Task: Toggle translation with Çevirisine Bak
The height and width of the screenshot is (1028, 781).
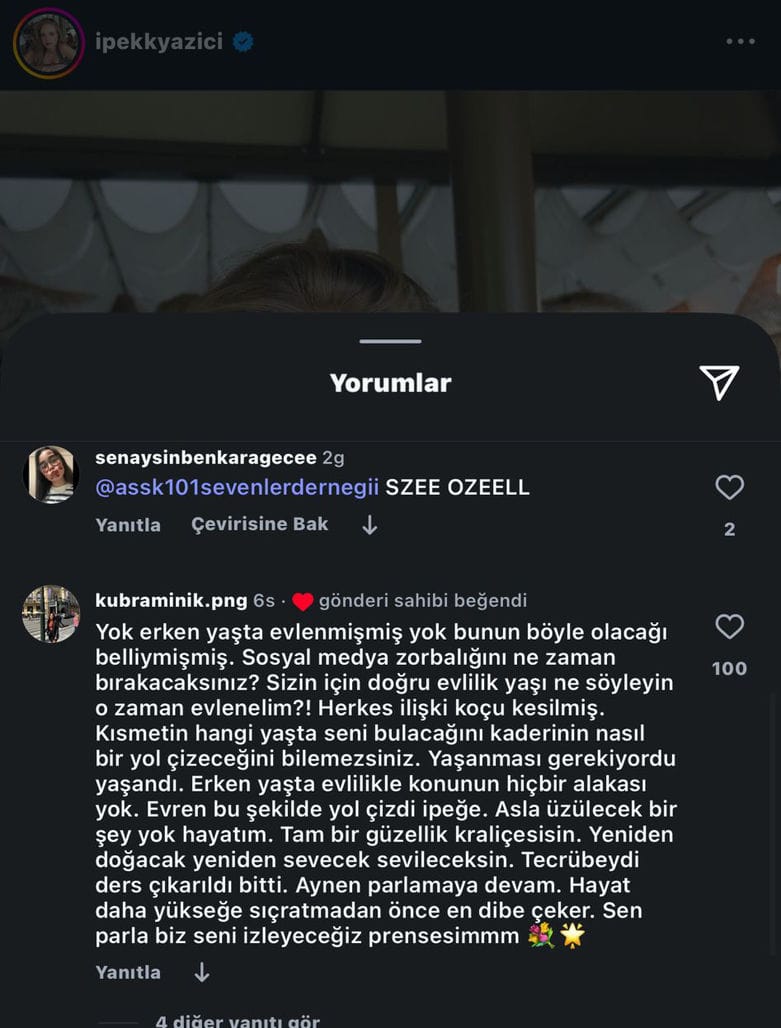Action: [x=259, y=523]
